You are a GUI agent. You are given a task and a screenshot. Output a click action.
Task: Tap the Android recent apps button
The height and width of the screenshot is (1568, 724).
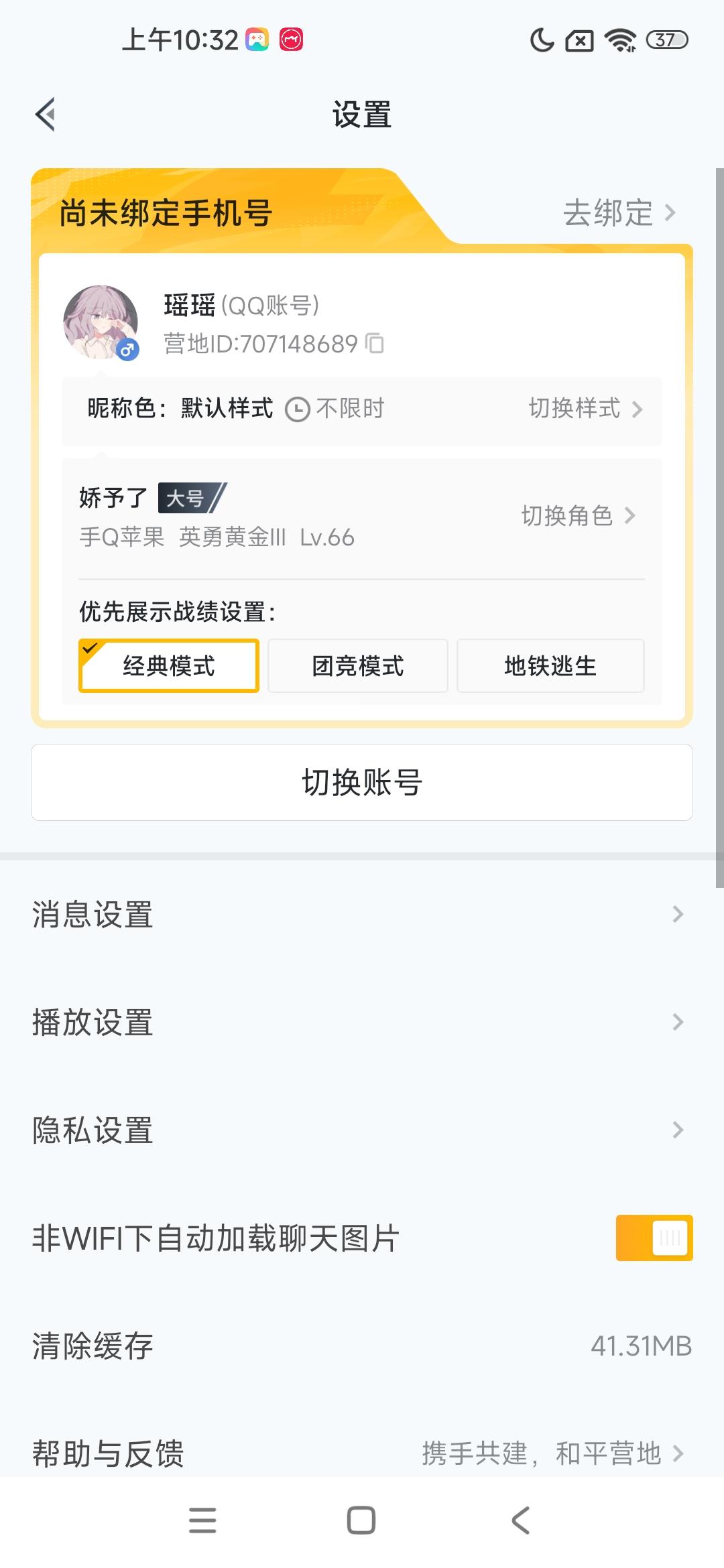point(202,1521)
